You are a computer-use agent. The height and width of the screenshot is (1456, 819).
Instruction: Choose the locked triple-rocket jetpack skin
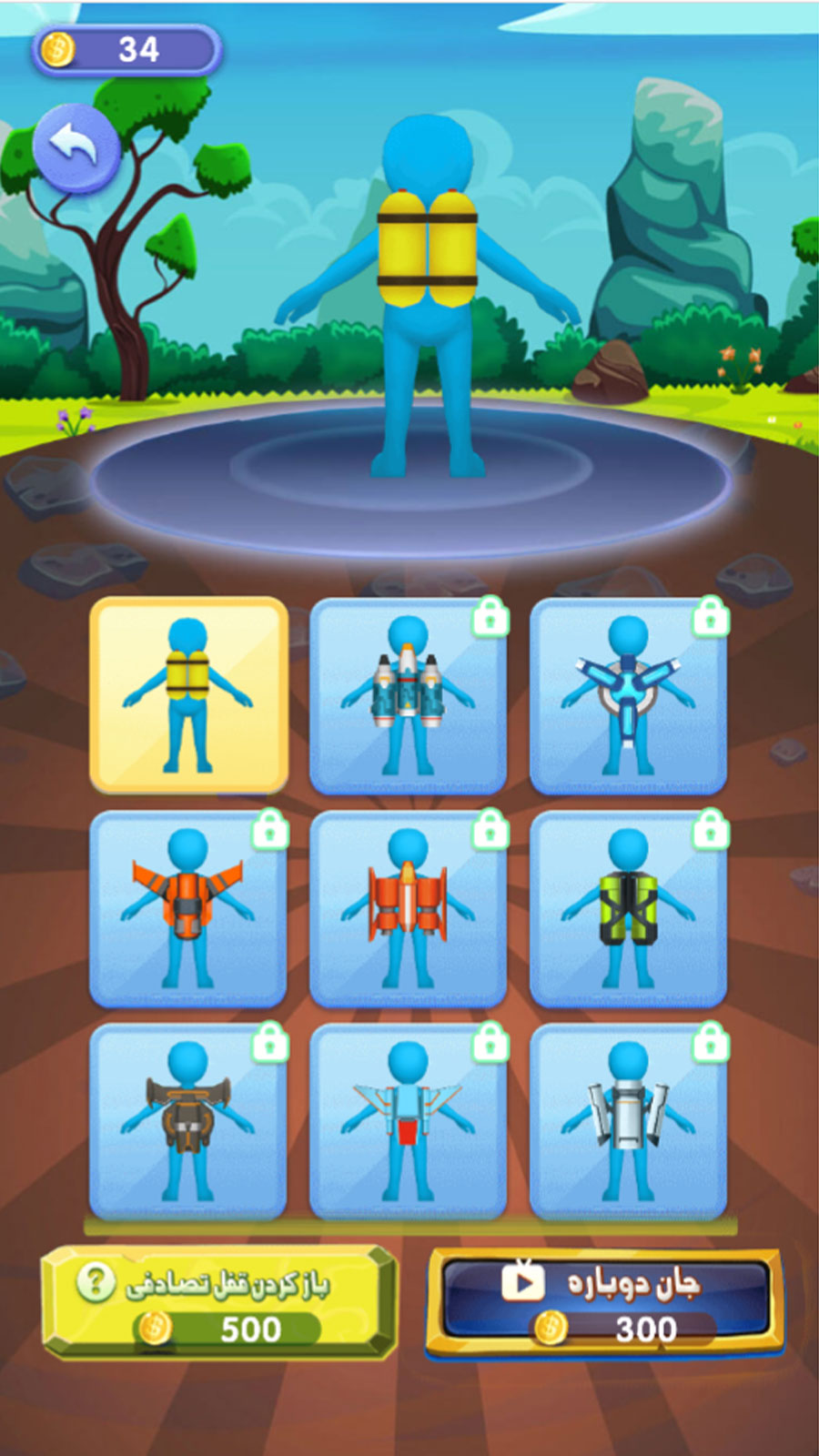click(408, 696)
